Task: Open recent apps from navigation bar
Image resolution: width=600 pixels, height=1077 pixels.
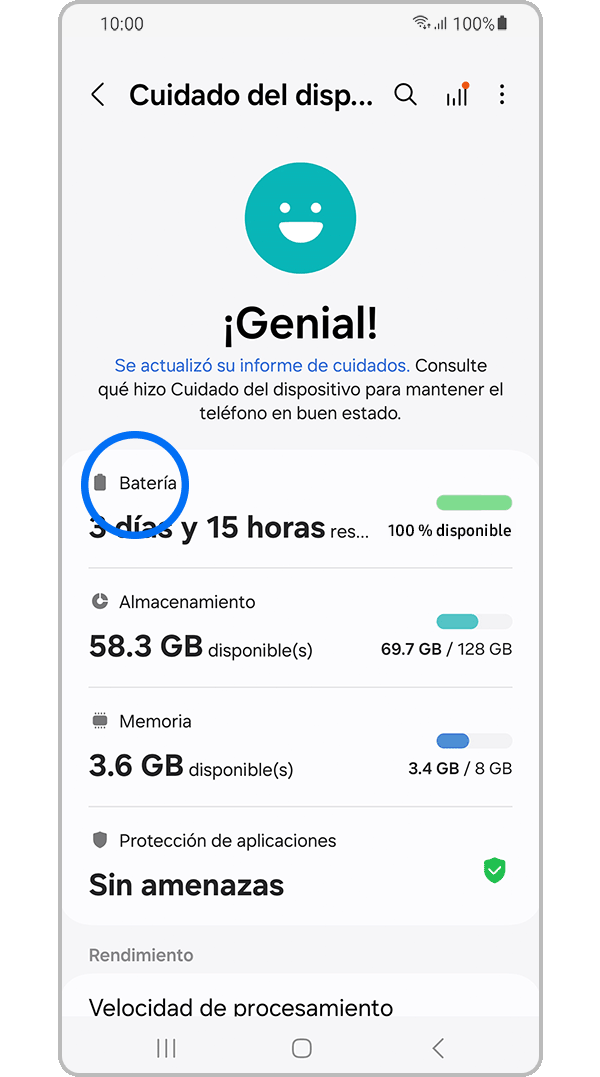Action: click(x=166, y=1048)
